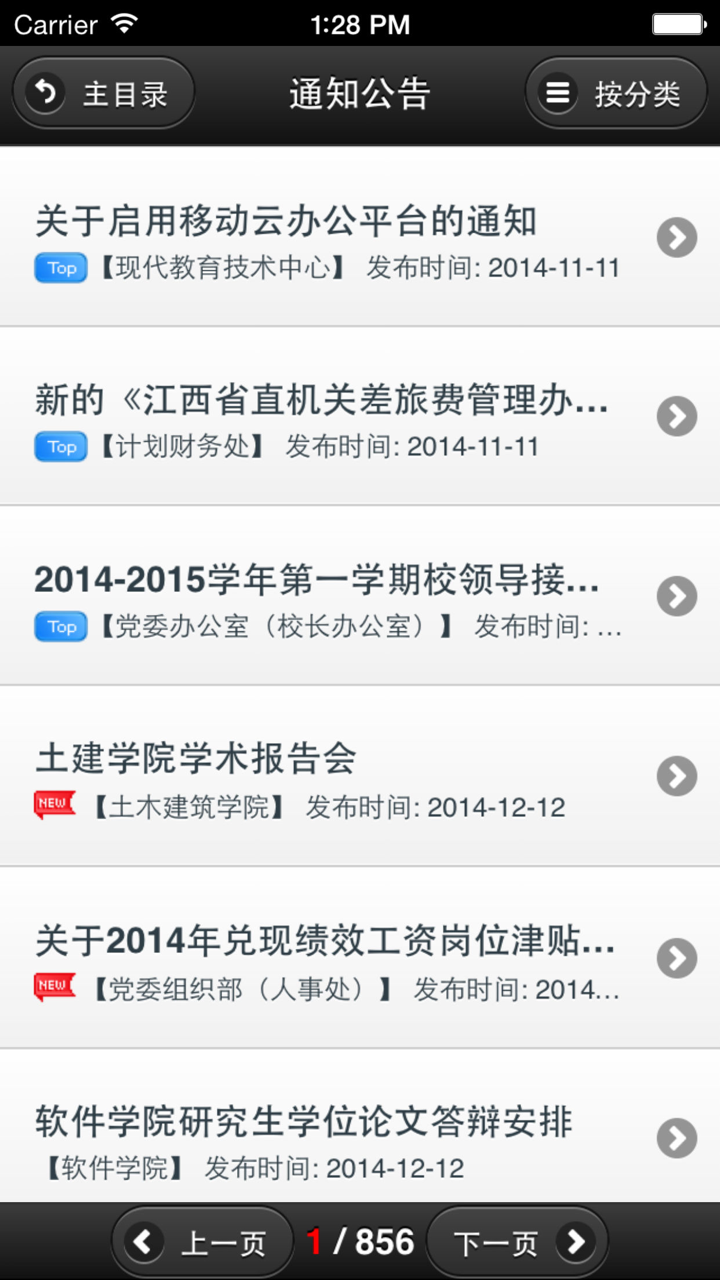Expand the 绩效工资岗位津贴 notice via its chevron
Image resolution: width=720 pixels, height=1280 pixels.
click(x=676, y=957)
